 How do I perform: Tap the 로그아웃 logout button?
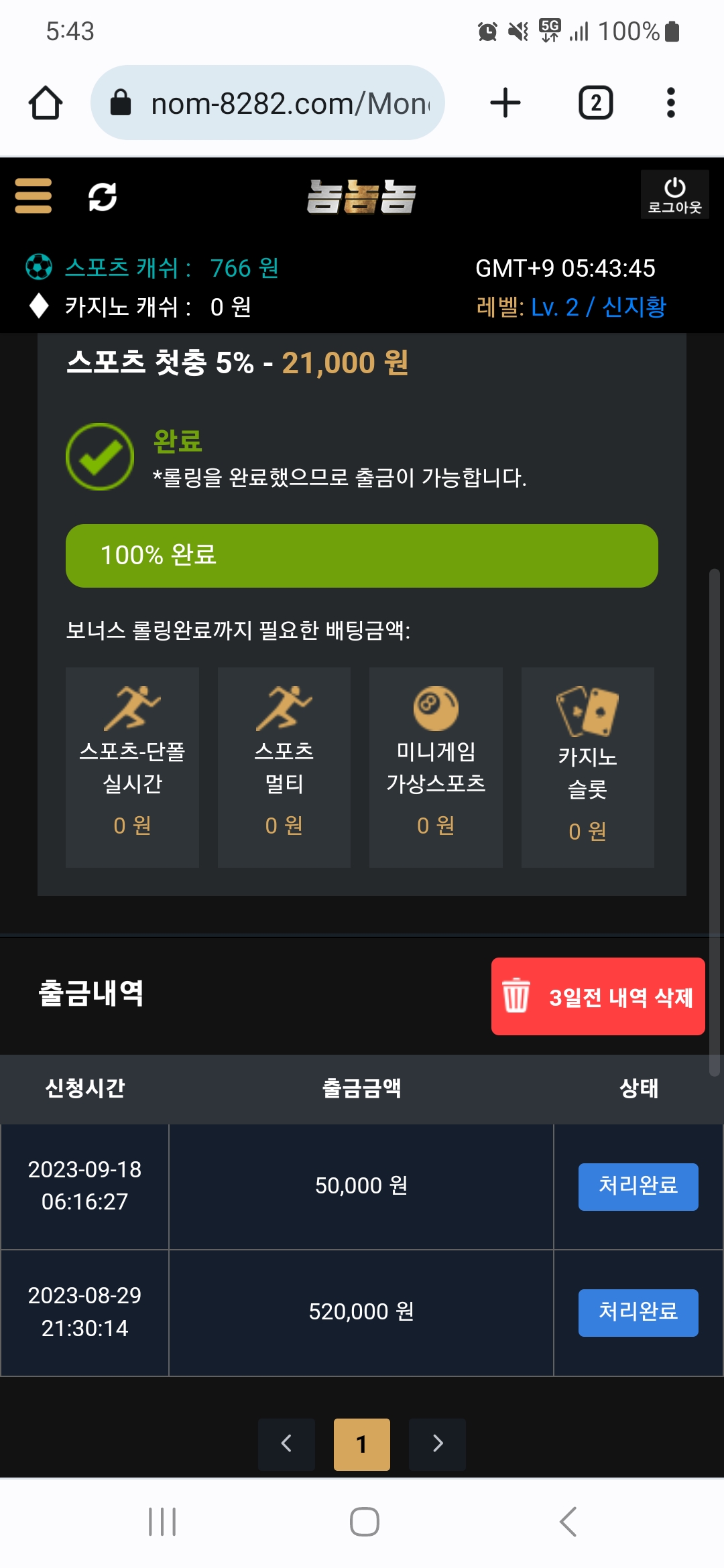(674, 195)
